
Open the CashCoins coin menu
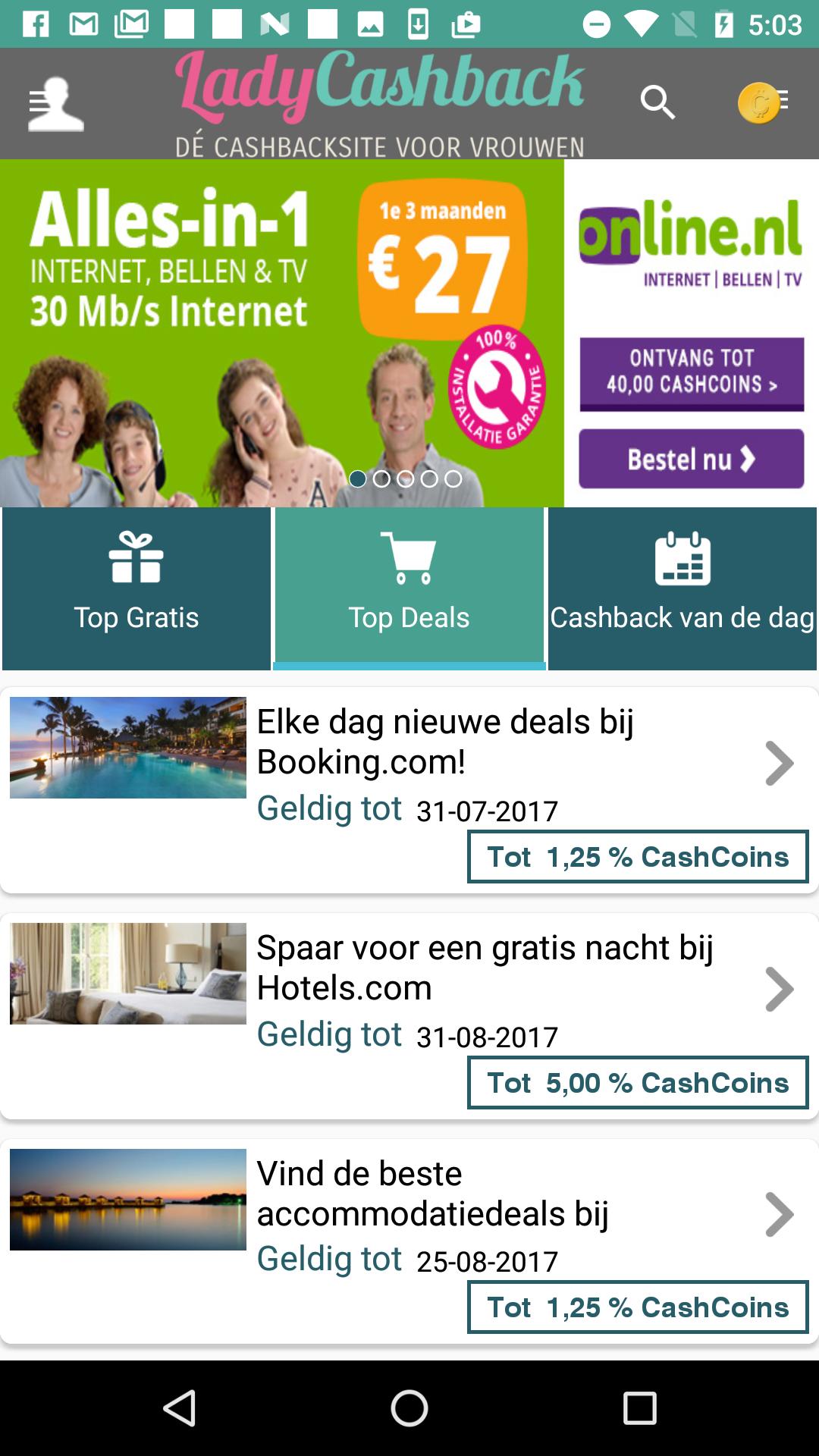[x=763, y=102]
